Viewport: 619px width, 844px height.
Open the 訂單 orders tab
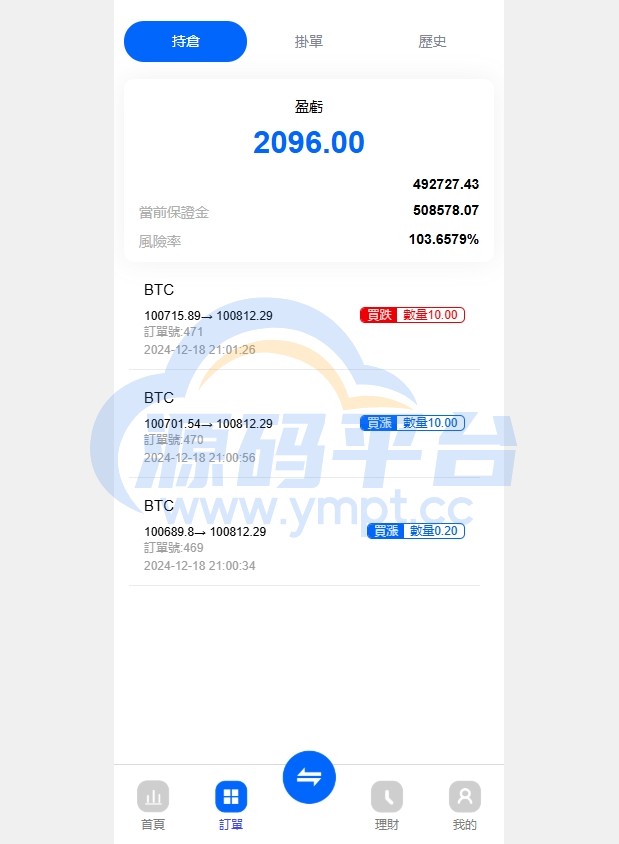pyautogui.click(x=231, y=806)
